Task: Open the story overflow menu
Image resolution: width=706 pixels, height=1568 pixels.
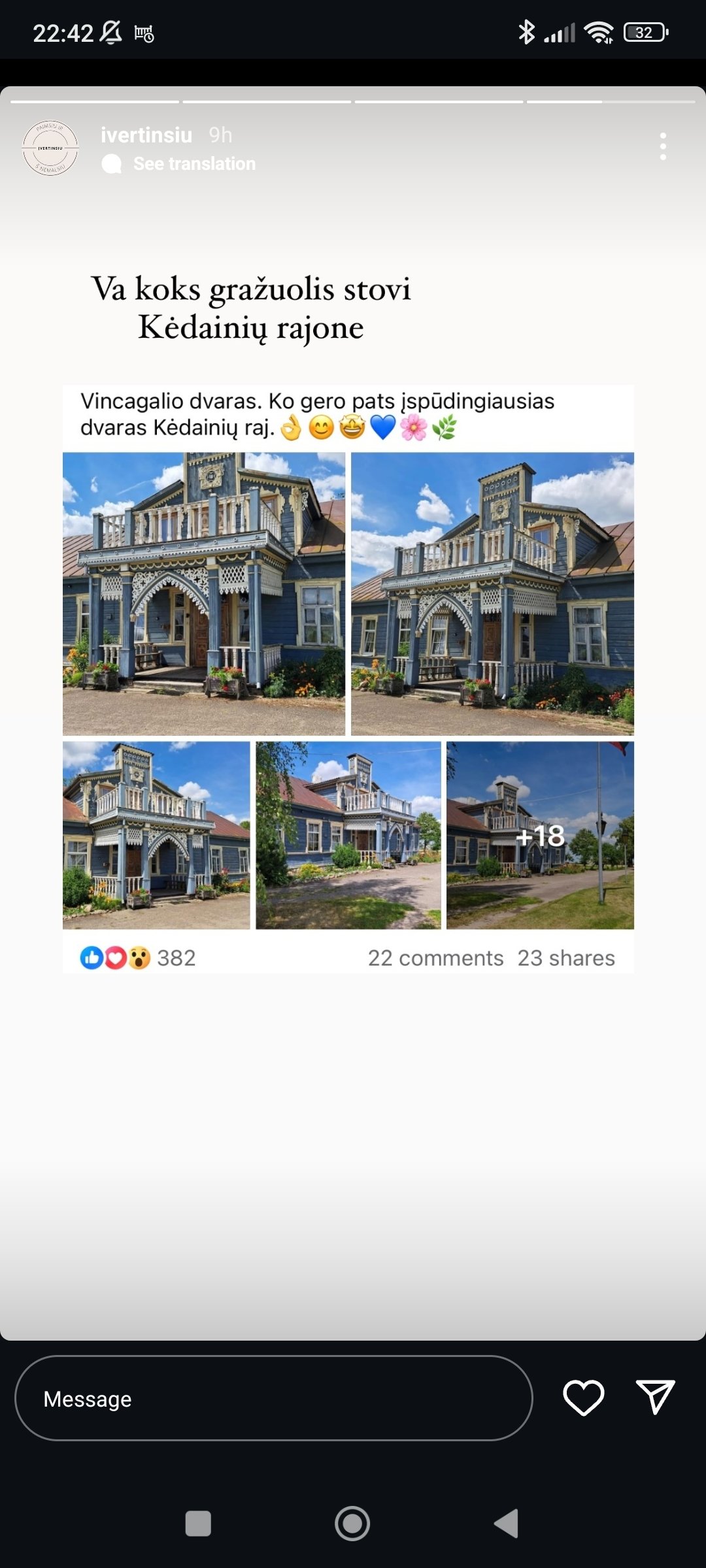Action: [663, 146]
